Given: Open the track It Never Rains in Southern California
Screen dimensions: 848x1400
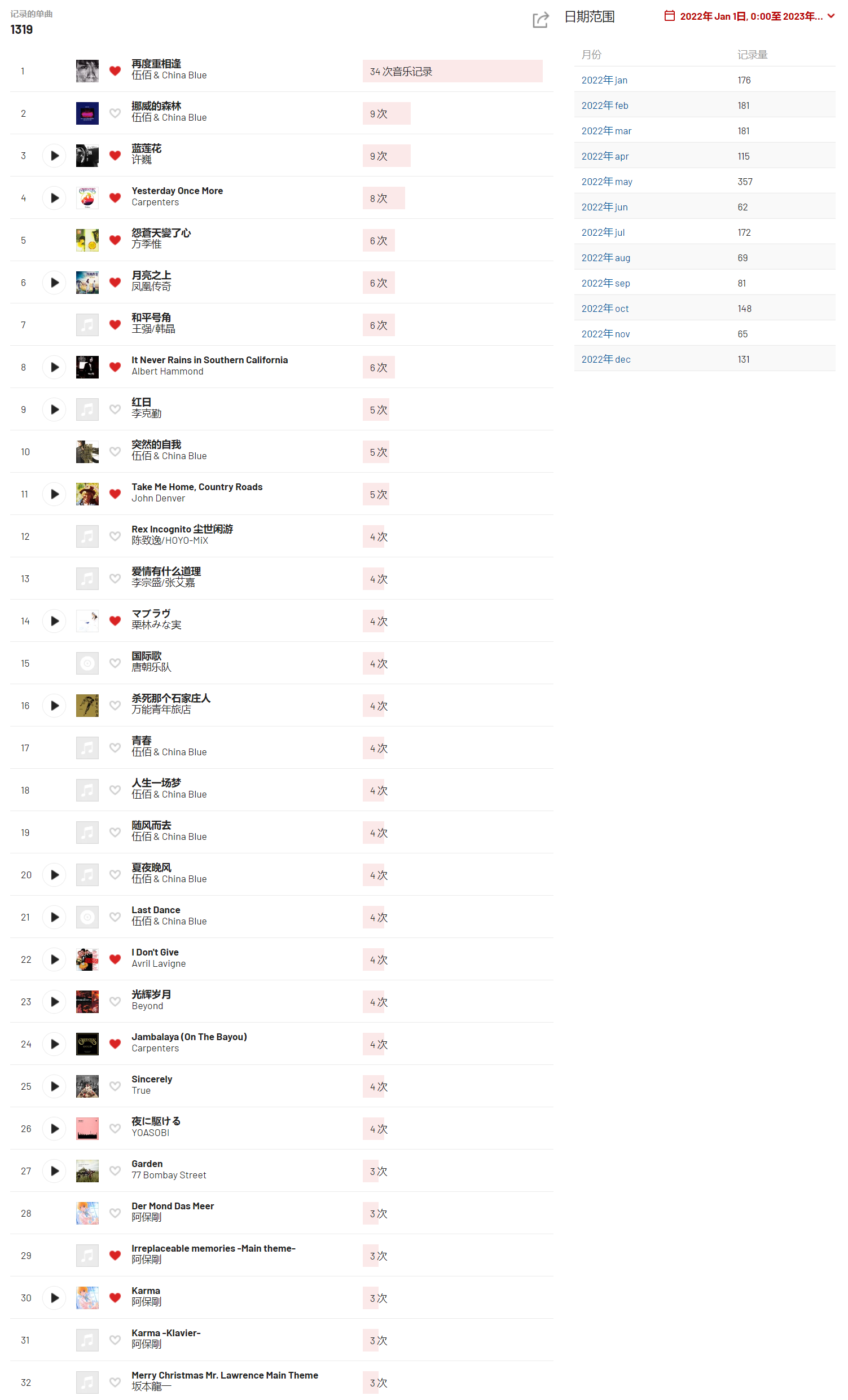Looking at the screenshot, I should (209, 360).
